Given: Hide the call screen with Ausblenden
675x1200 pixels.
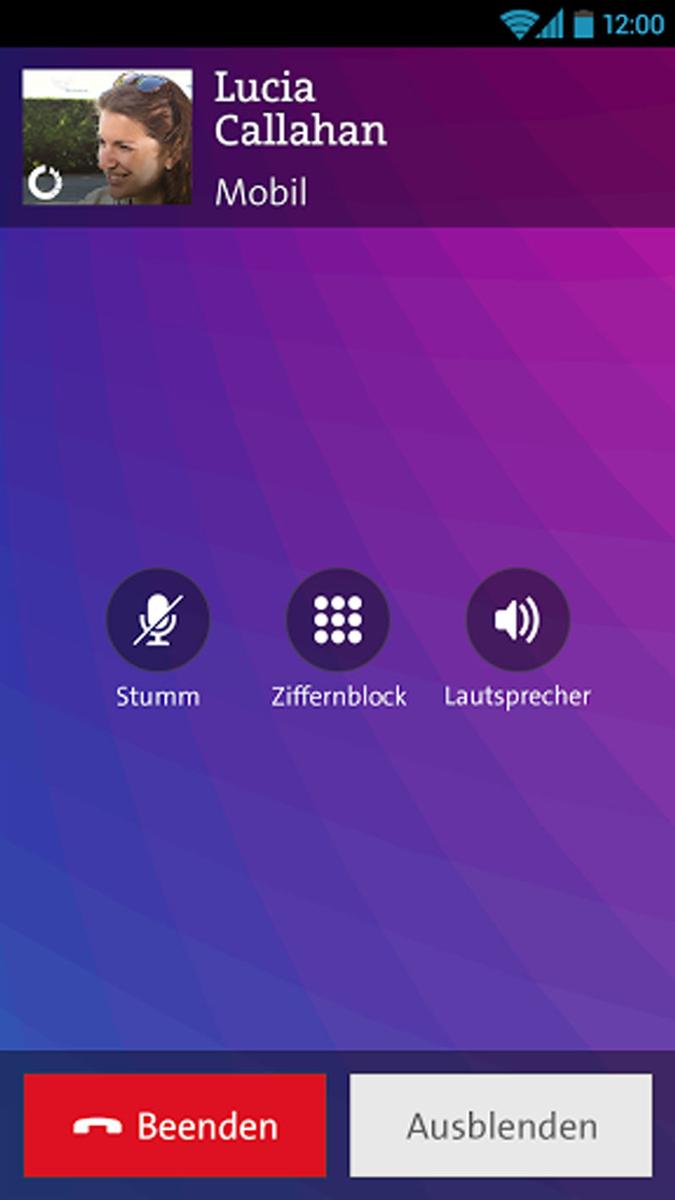Looking at the screenshot, I should click(x=501, y=1125).
